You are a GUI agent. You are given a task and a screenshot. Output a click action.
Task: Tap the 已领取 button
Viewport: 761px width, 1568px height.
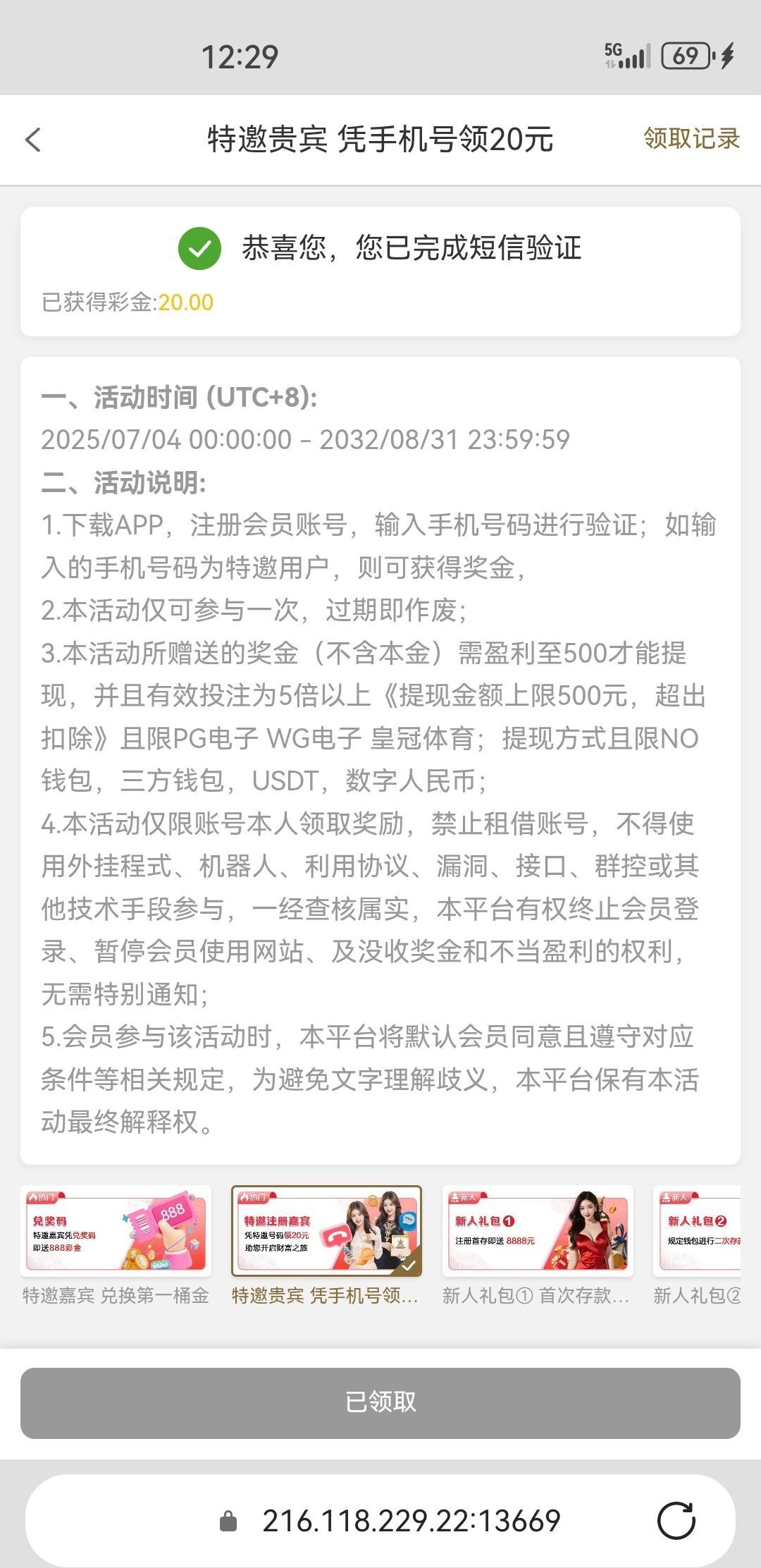click(380, 1402)
